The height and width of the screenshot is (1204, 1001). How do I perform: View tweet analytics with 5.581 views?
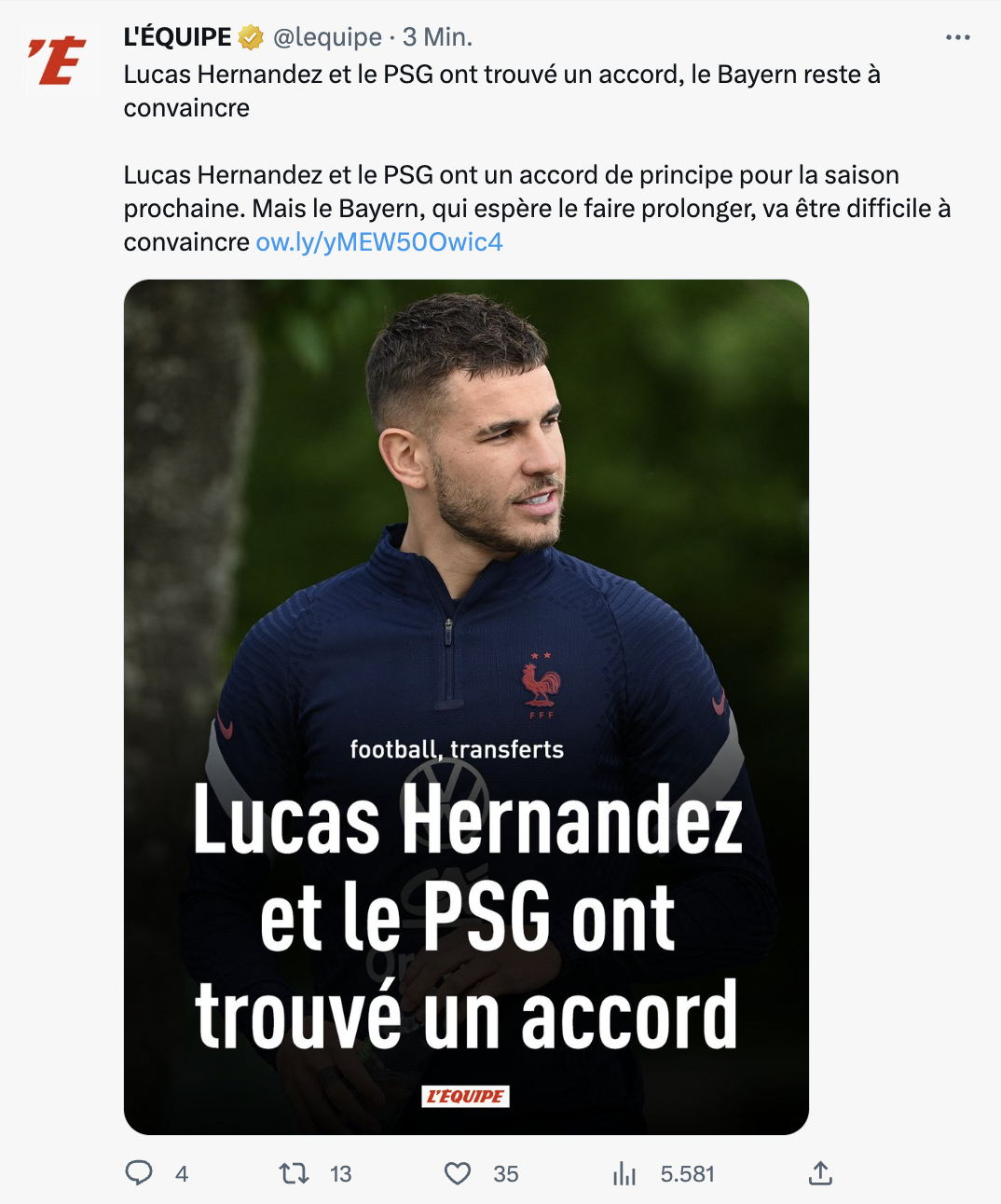pyautogui.click(x=624, y=1174)
